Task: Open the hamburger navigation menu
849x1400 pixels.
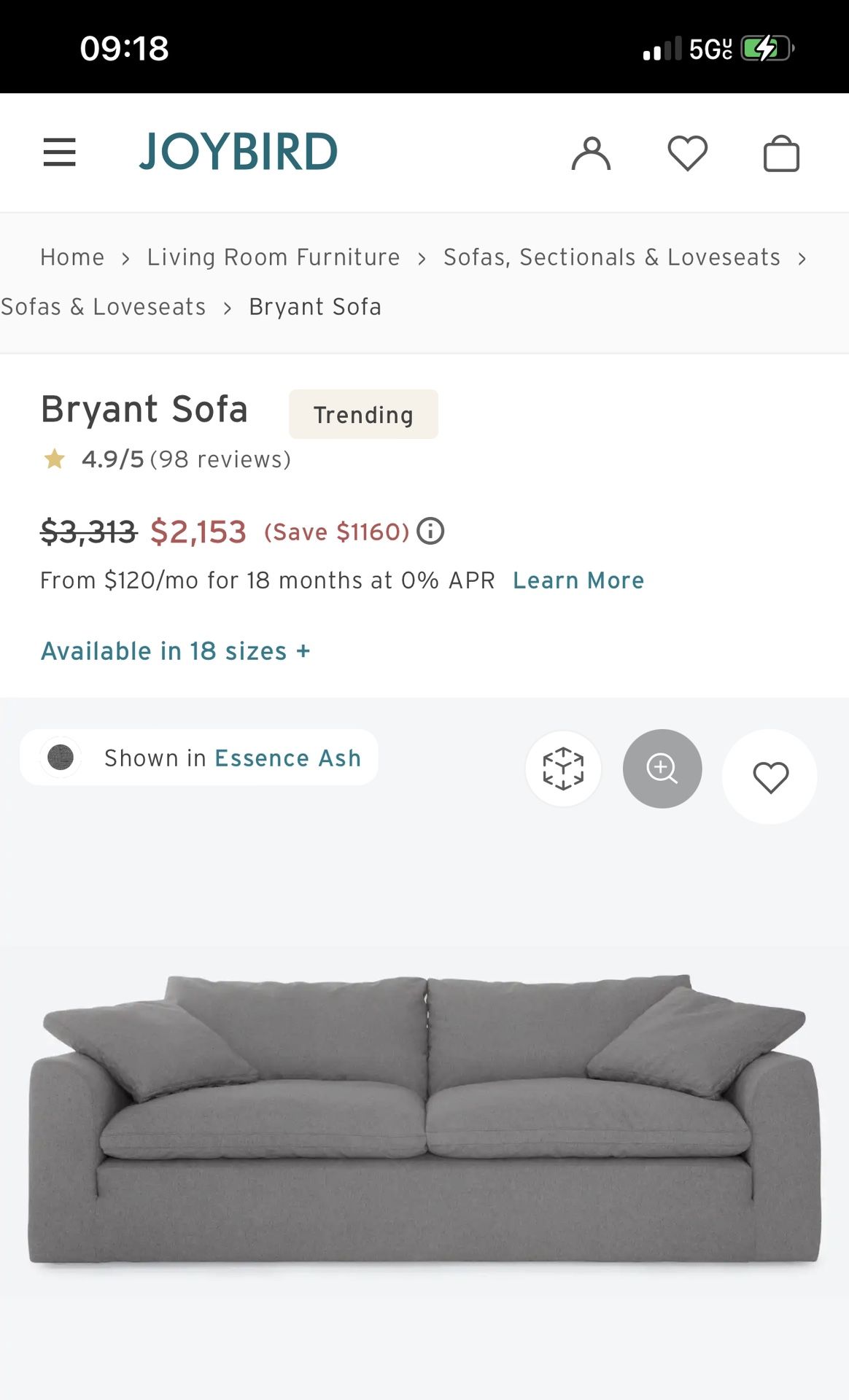Action: tap(60, 152)
